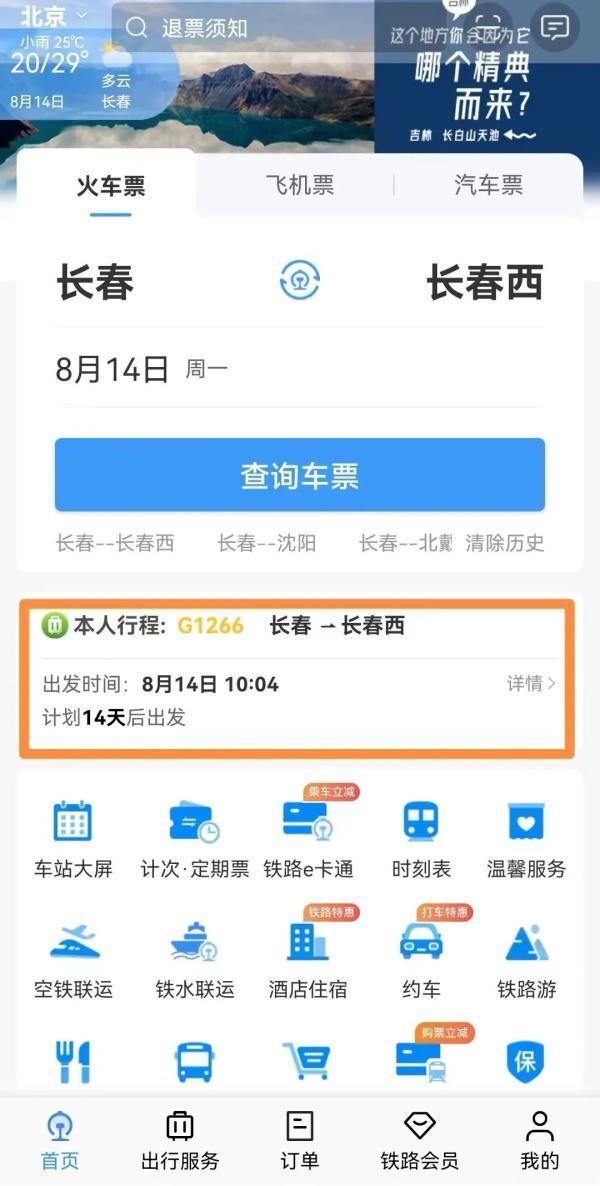
Task: Open 车站大屏
Action: [x=73, y=838]
